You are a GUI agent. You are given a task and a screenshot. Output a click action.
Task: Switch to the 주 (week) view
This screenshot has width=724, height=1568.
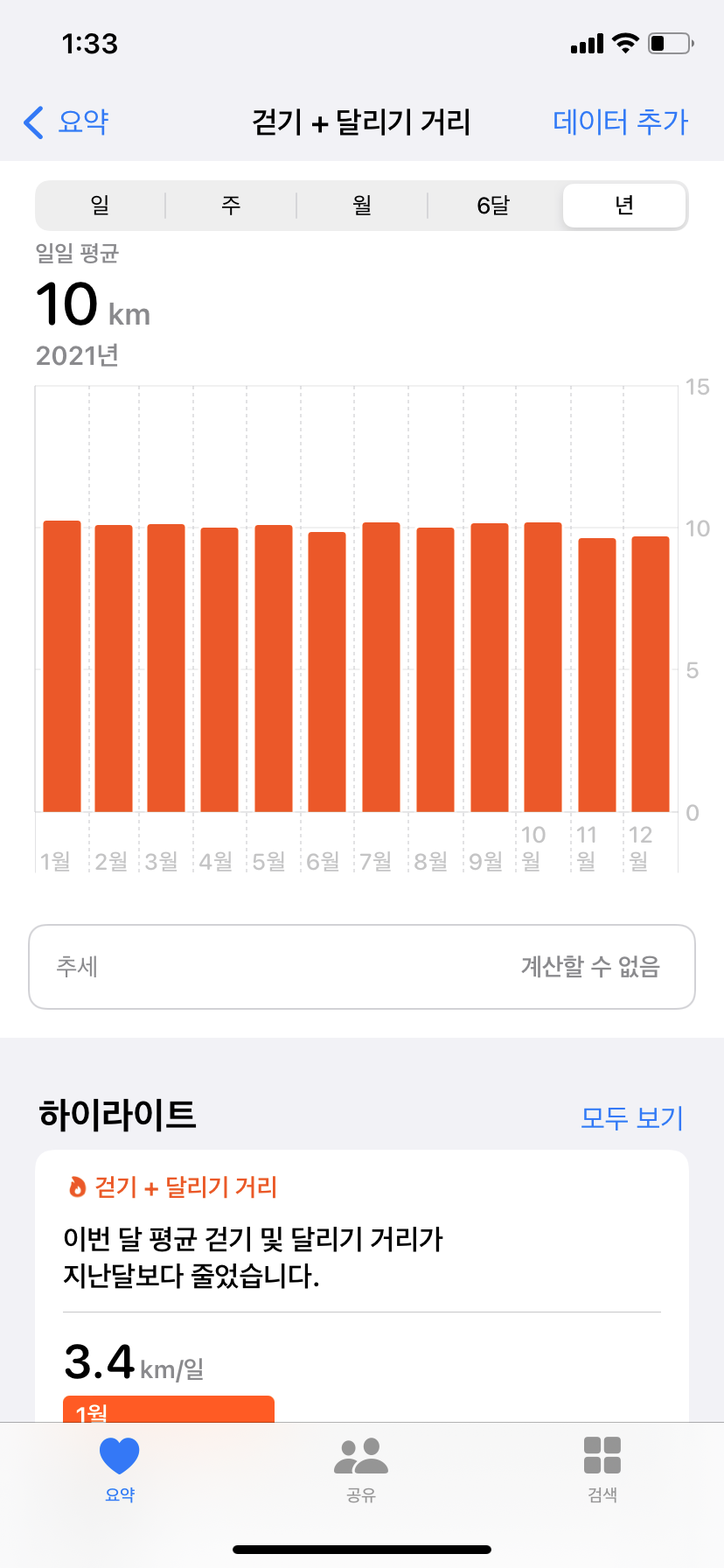(231, 206)
